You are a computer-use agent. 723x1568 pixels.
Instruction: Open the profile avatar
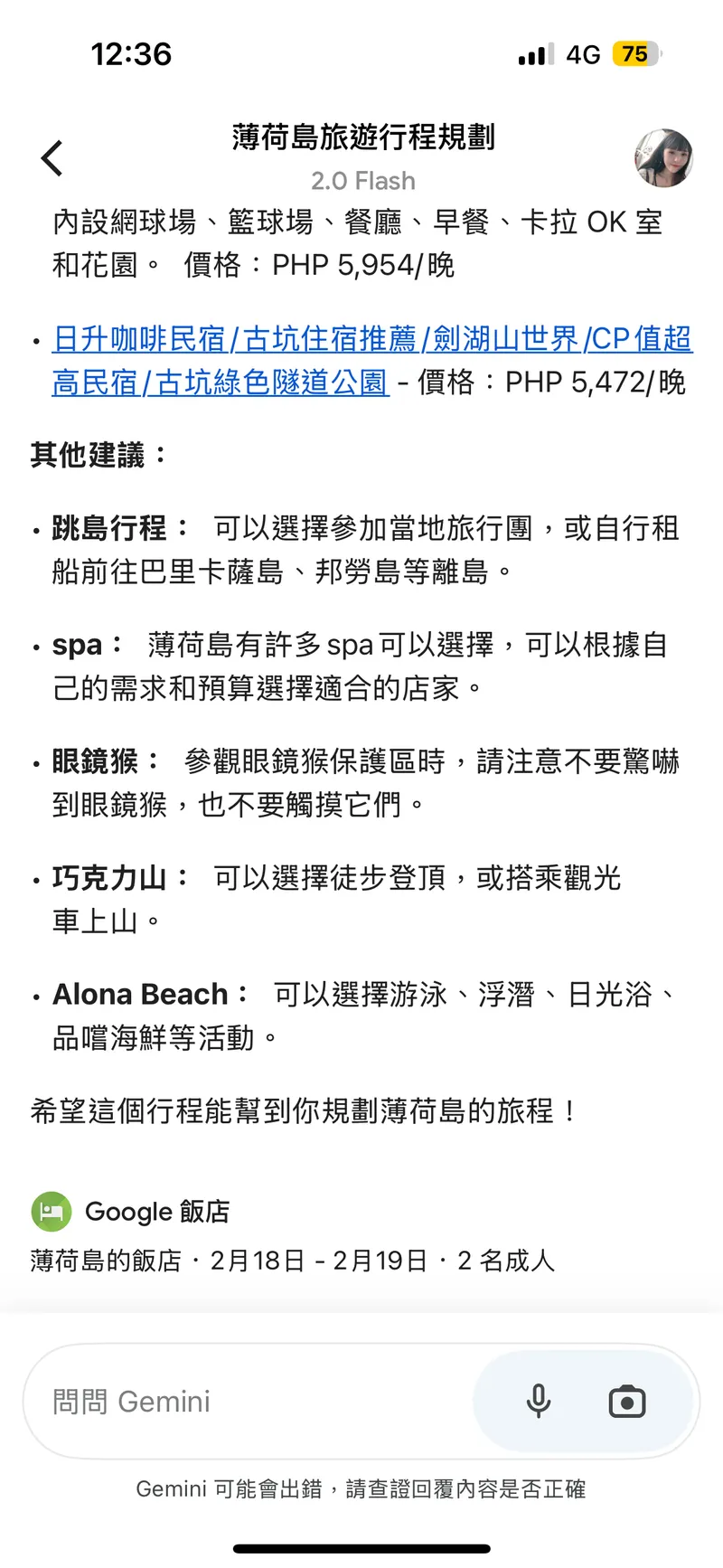click(x=663, y=157)
